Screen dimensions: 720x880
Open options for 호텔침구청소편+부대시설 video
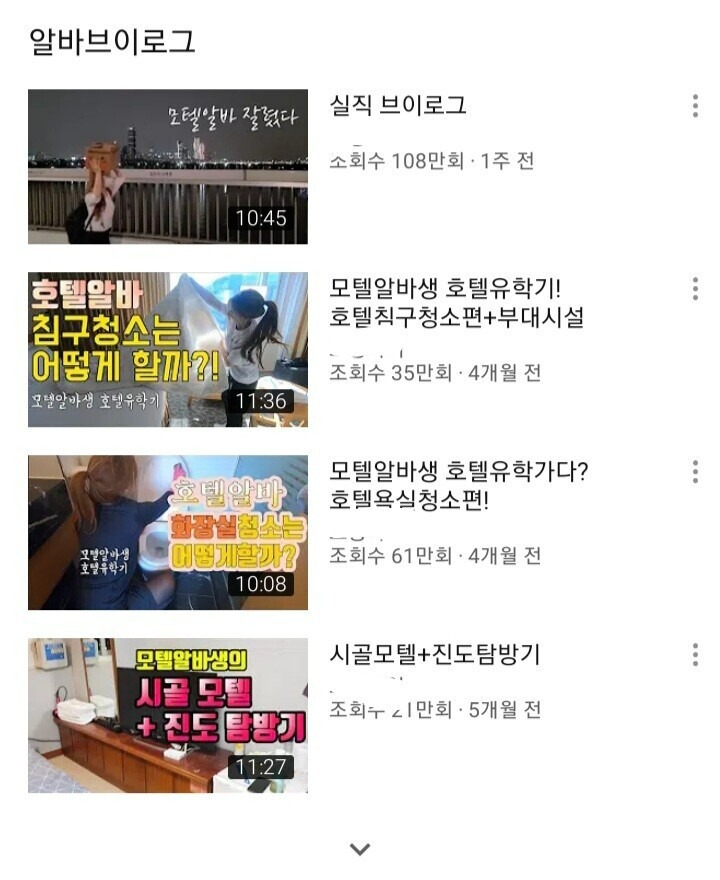694,289
